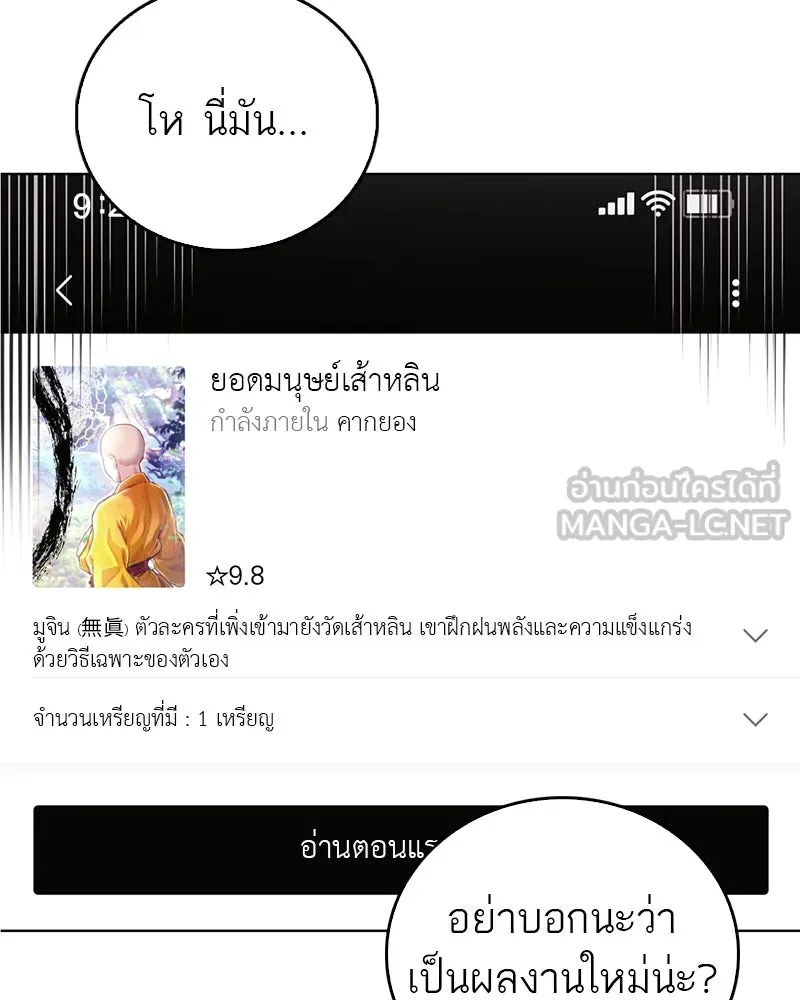800x1000 pixels.
Task: Tap the back chevron in the navigation bar
Action: point(62,288)
